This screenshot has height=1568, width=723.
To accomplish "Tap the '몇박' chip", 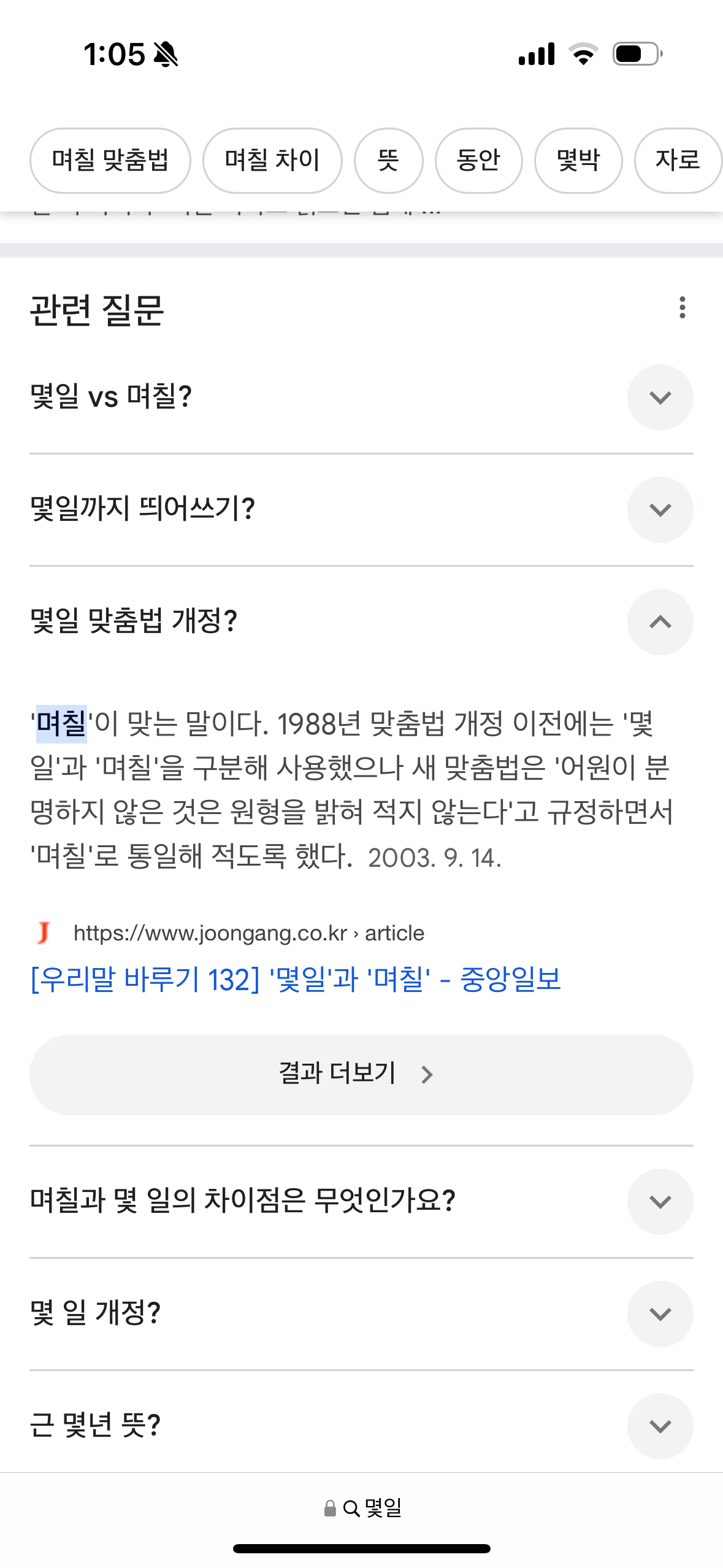I will 578,161.
